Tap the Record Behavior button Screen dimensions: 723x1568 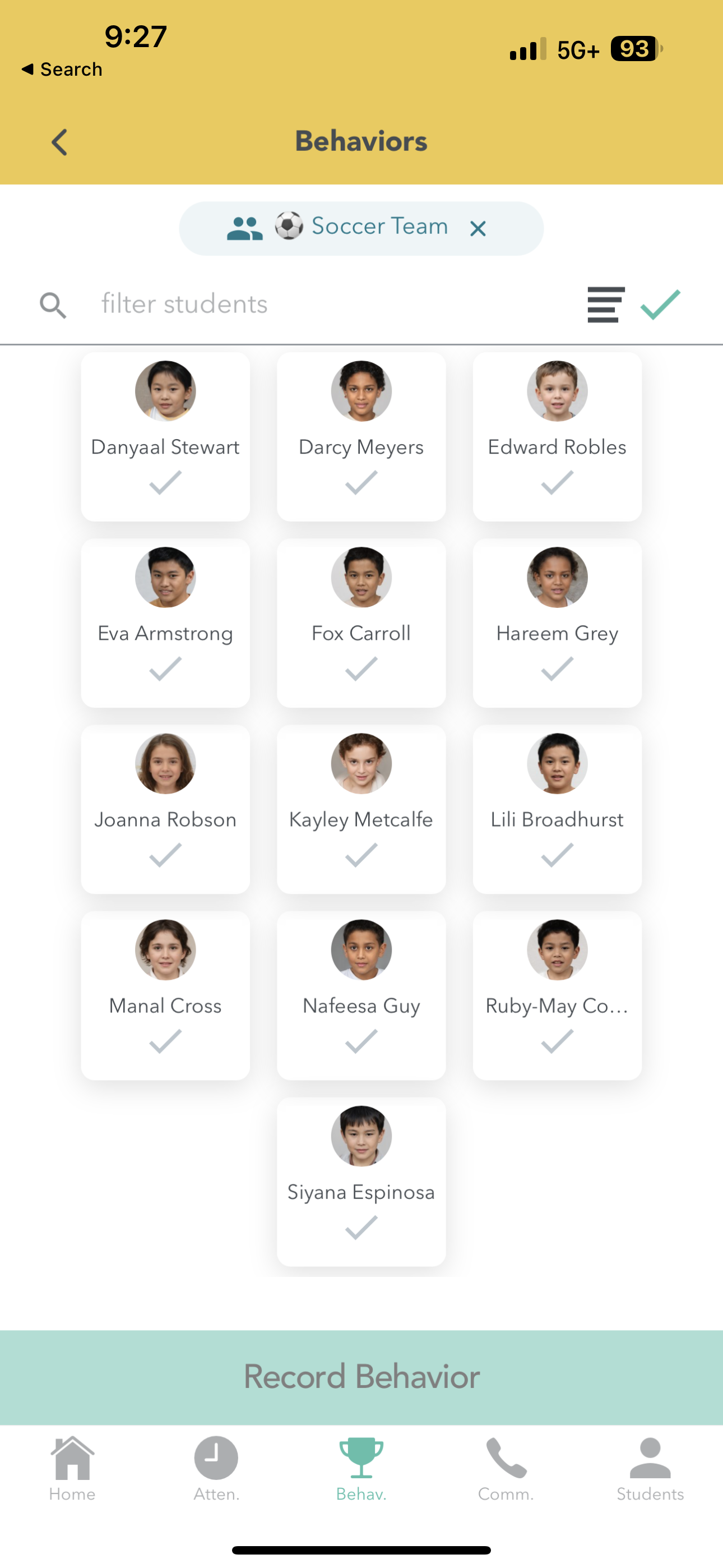coord(361,1377)
